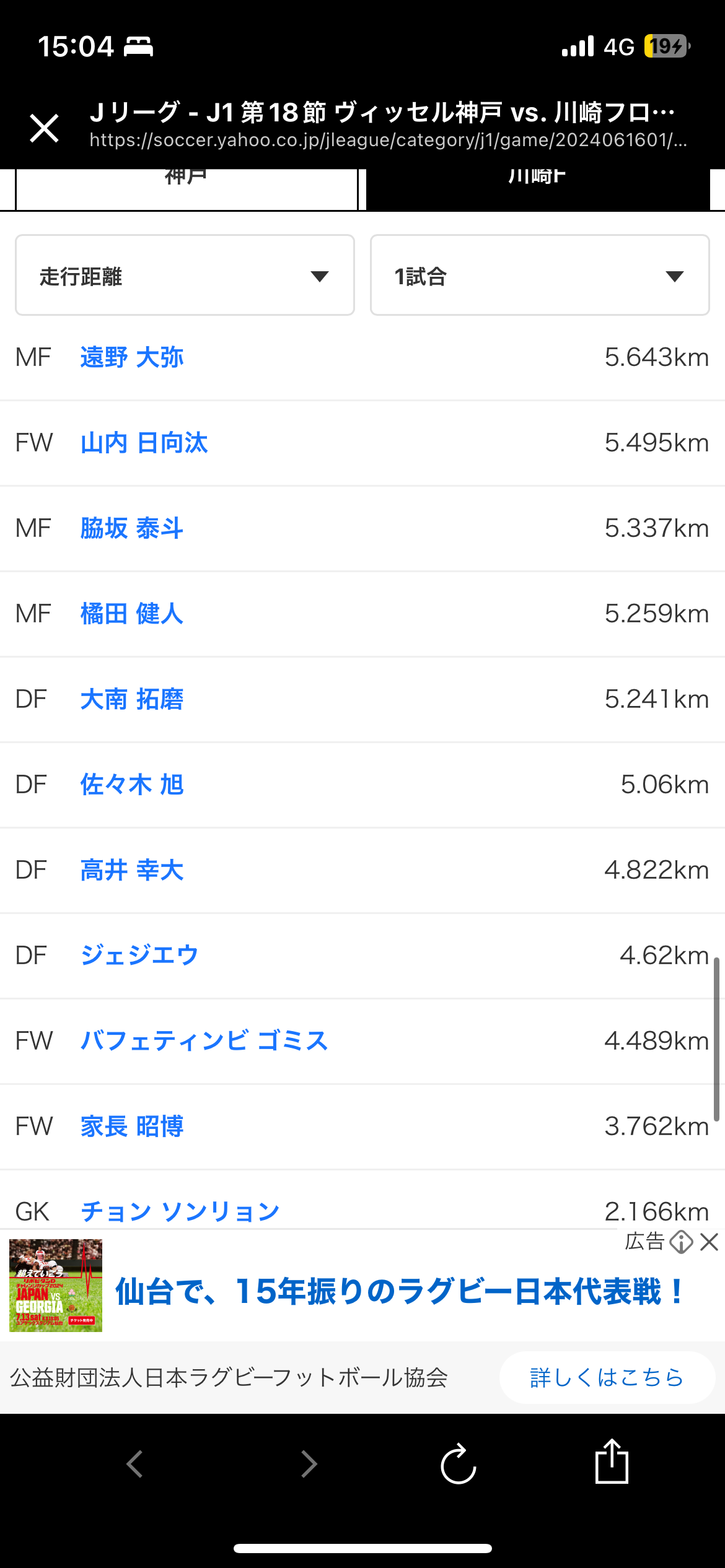This screenshot has width=725, height=1568.
Task: Dismiss the rugby ad banner
Action: coord(709,1242)
